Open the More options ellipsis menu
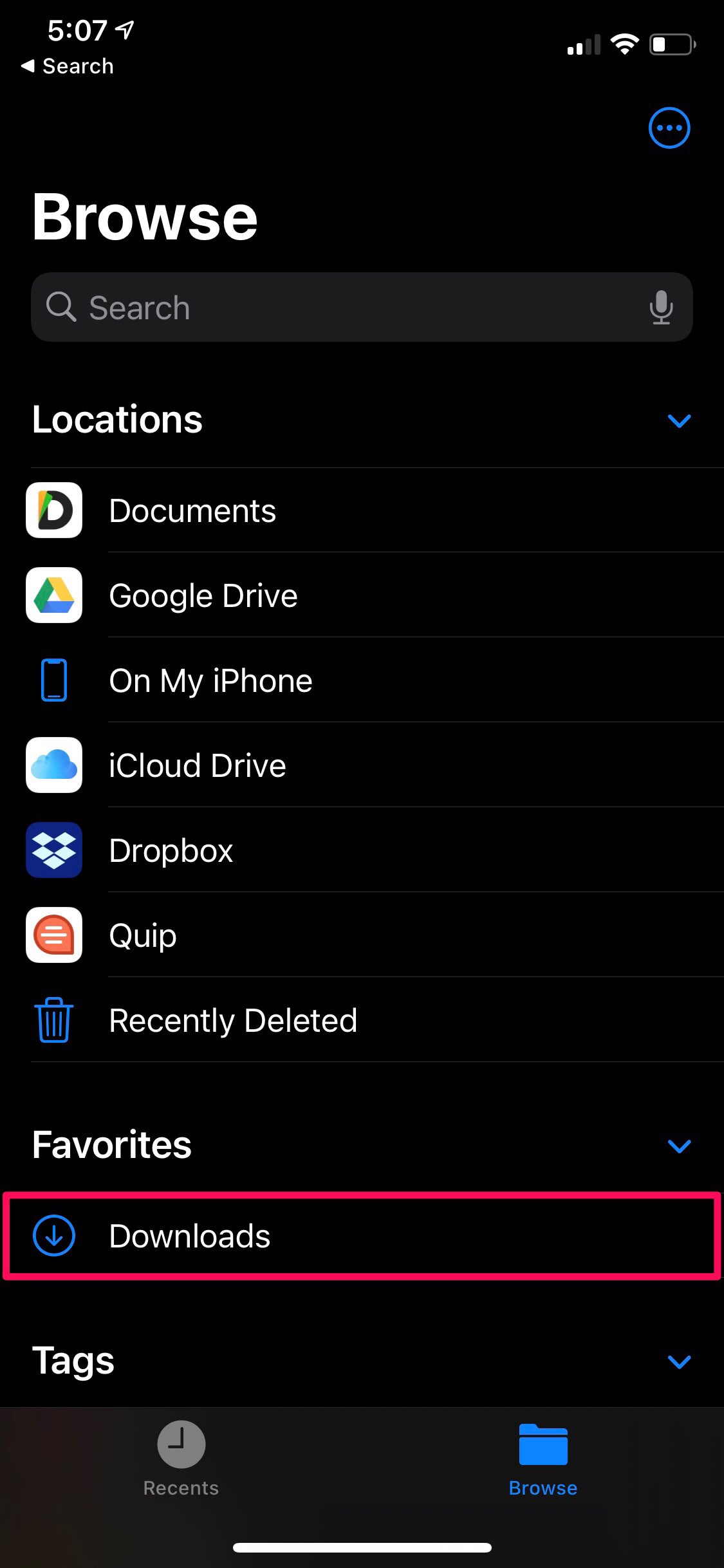This screenshot has height=1568, width=724. click(x=669, y=127)
